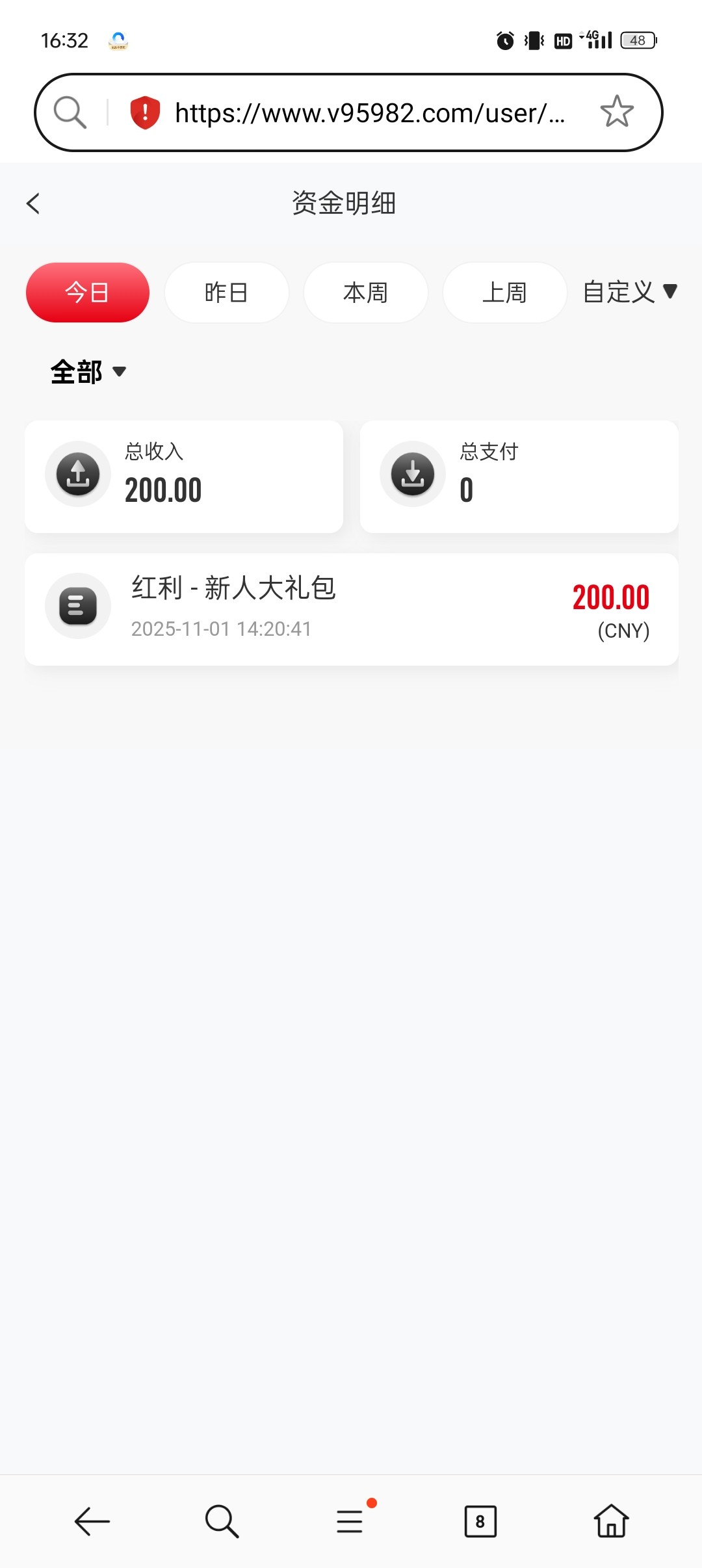This screenshot has height=1568, width=702.
Task: Show the open browser tabs switcher
Action: click(480, 1521)
